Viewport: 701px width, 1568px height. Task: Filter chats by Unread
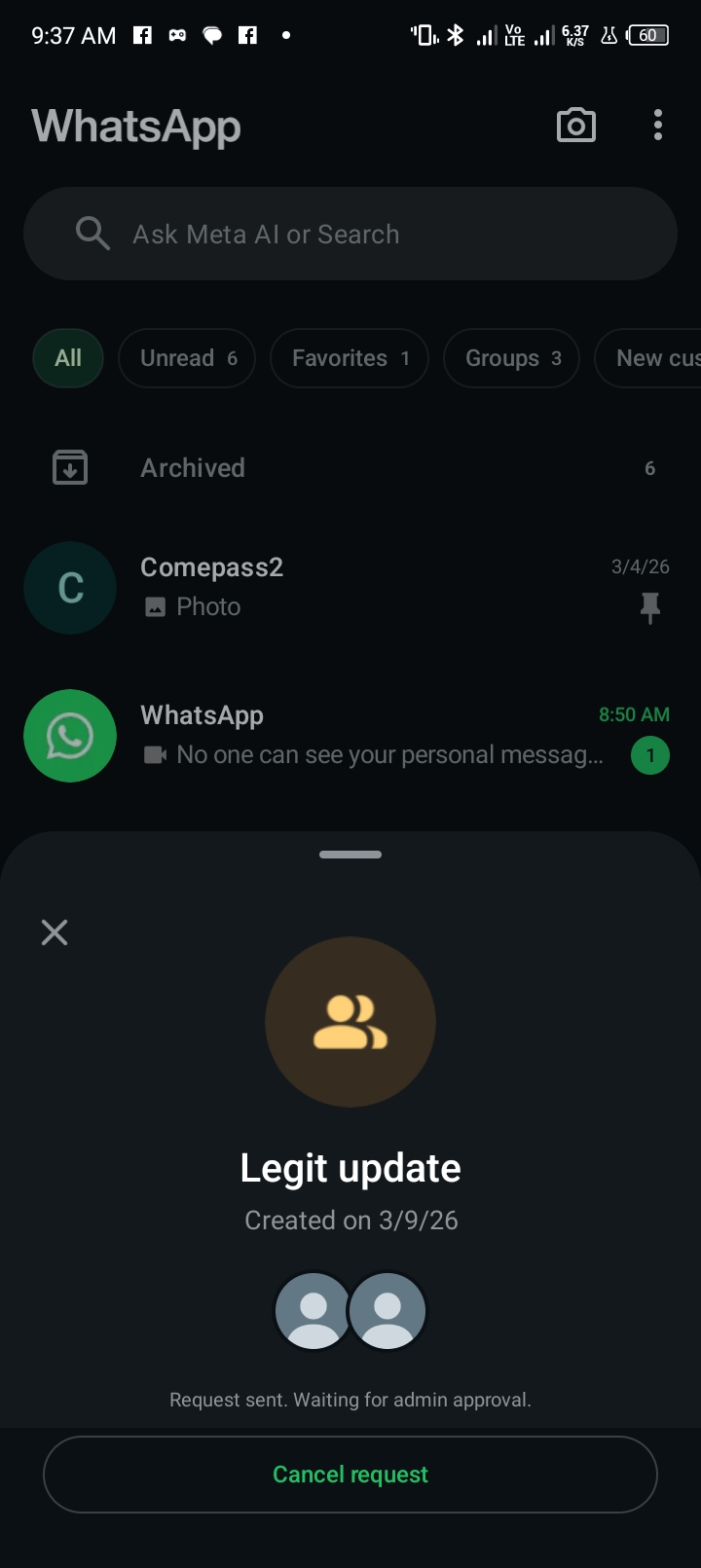[187, 358]
